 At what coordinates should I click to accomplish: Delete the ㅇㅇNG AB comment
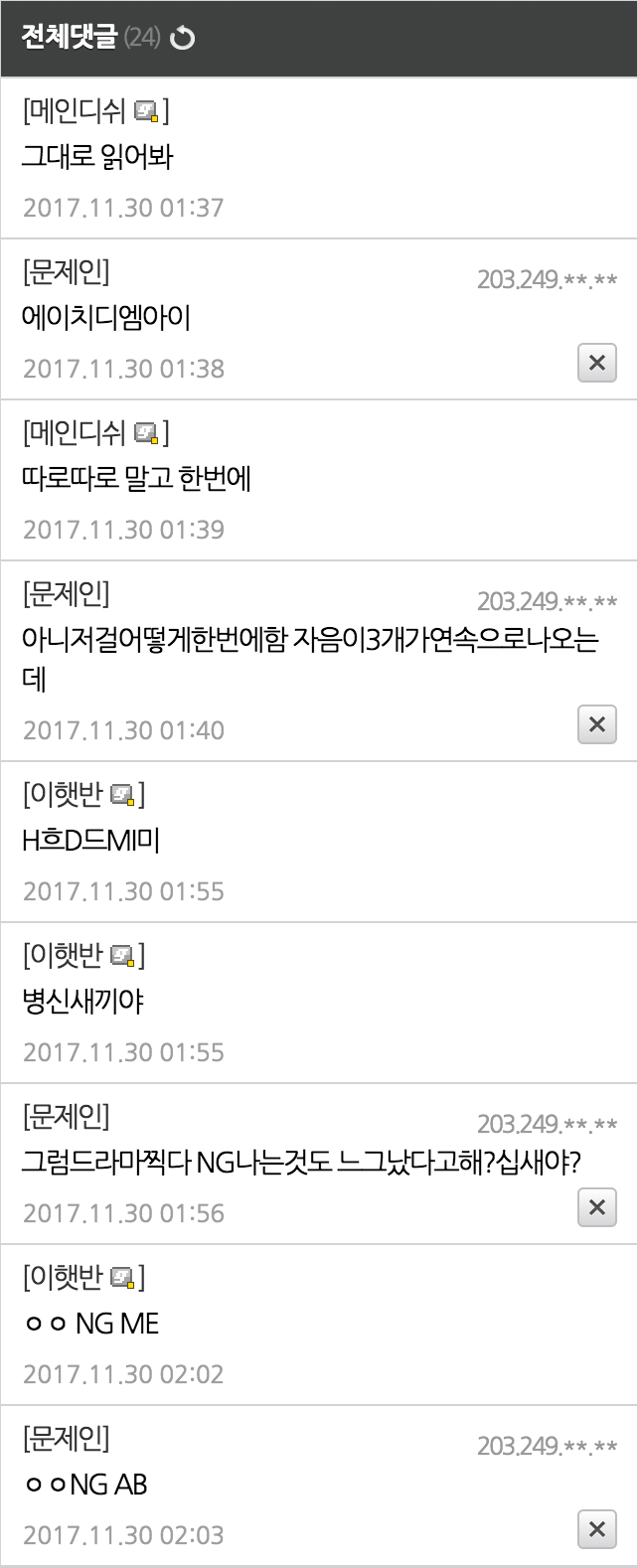point(596,1529)
